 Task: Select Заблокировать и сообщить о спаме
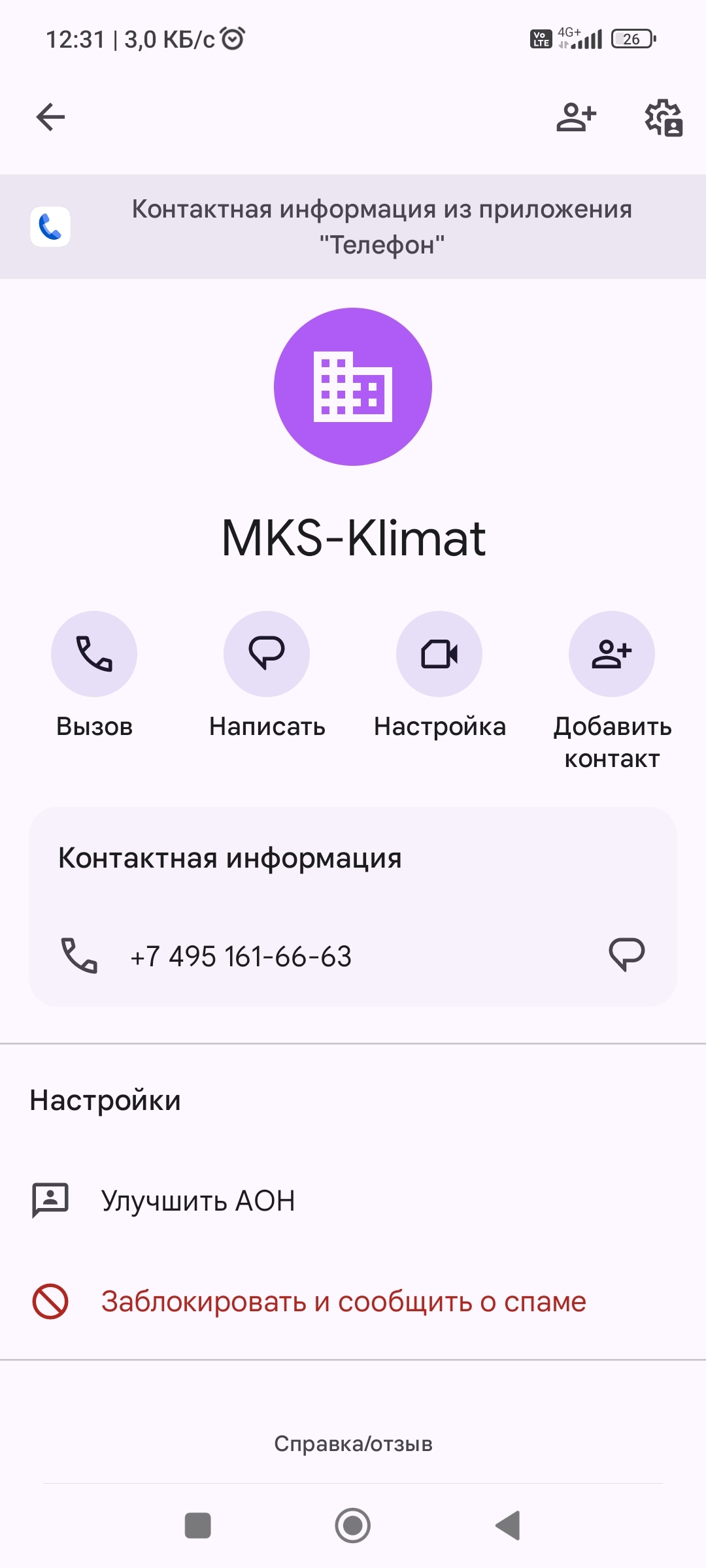tap(343, 1301)
